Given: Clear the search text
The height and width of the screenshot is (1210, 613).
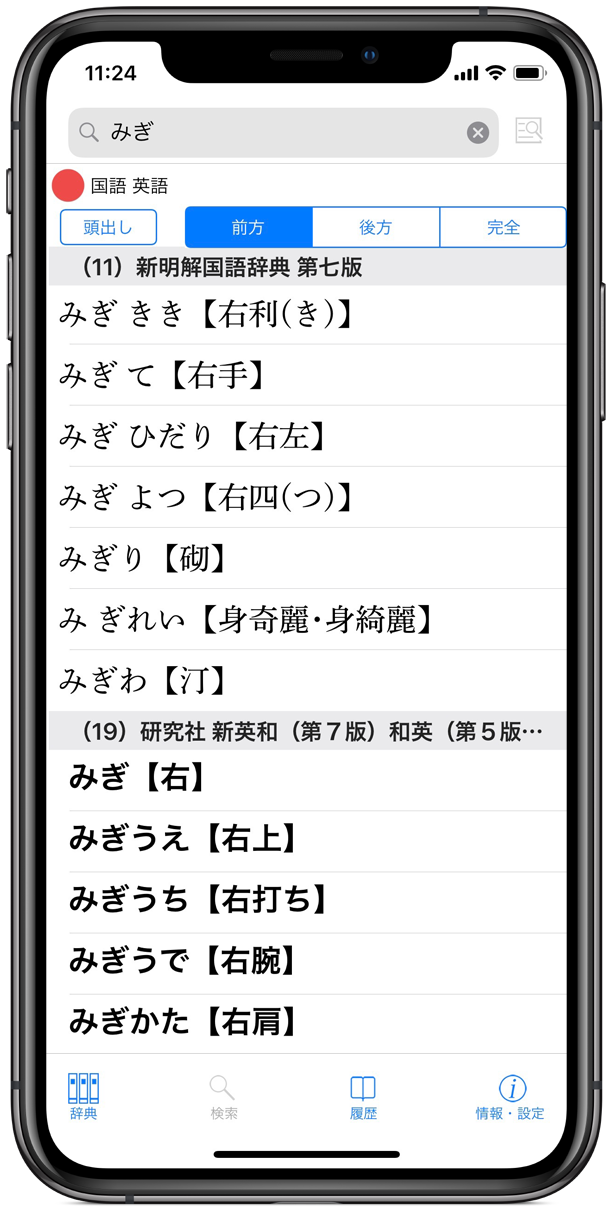Looking at the screenshot, I should (478, 133).
